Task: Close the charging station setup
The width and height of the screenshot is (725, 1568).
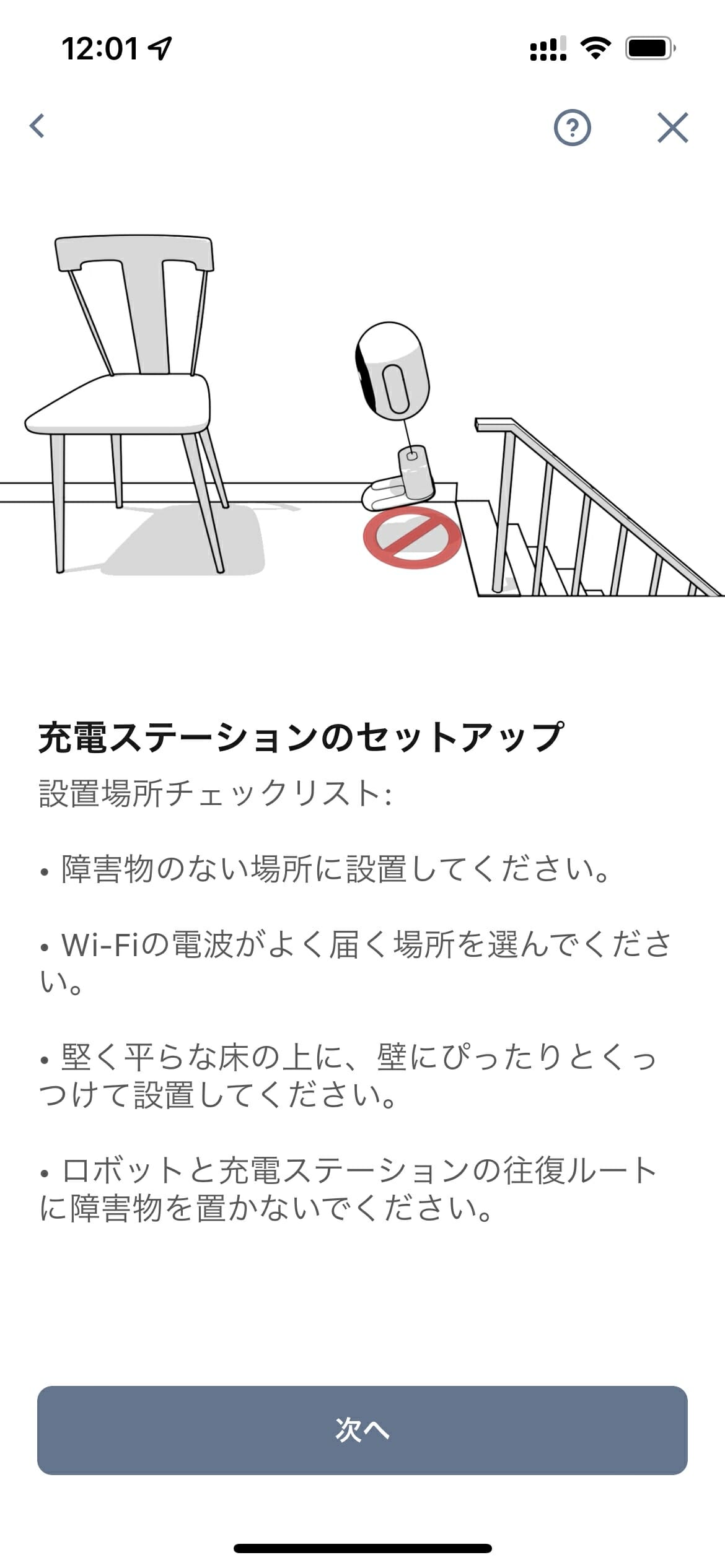Action: tap(672, 128)
